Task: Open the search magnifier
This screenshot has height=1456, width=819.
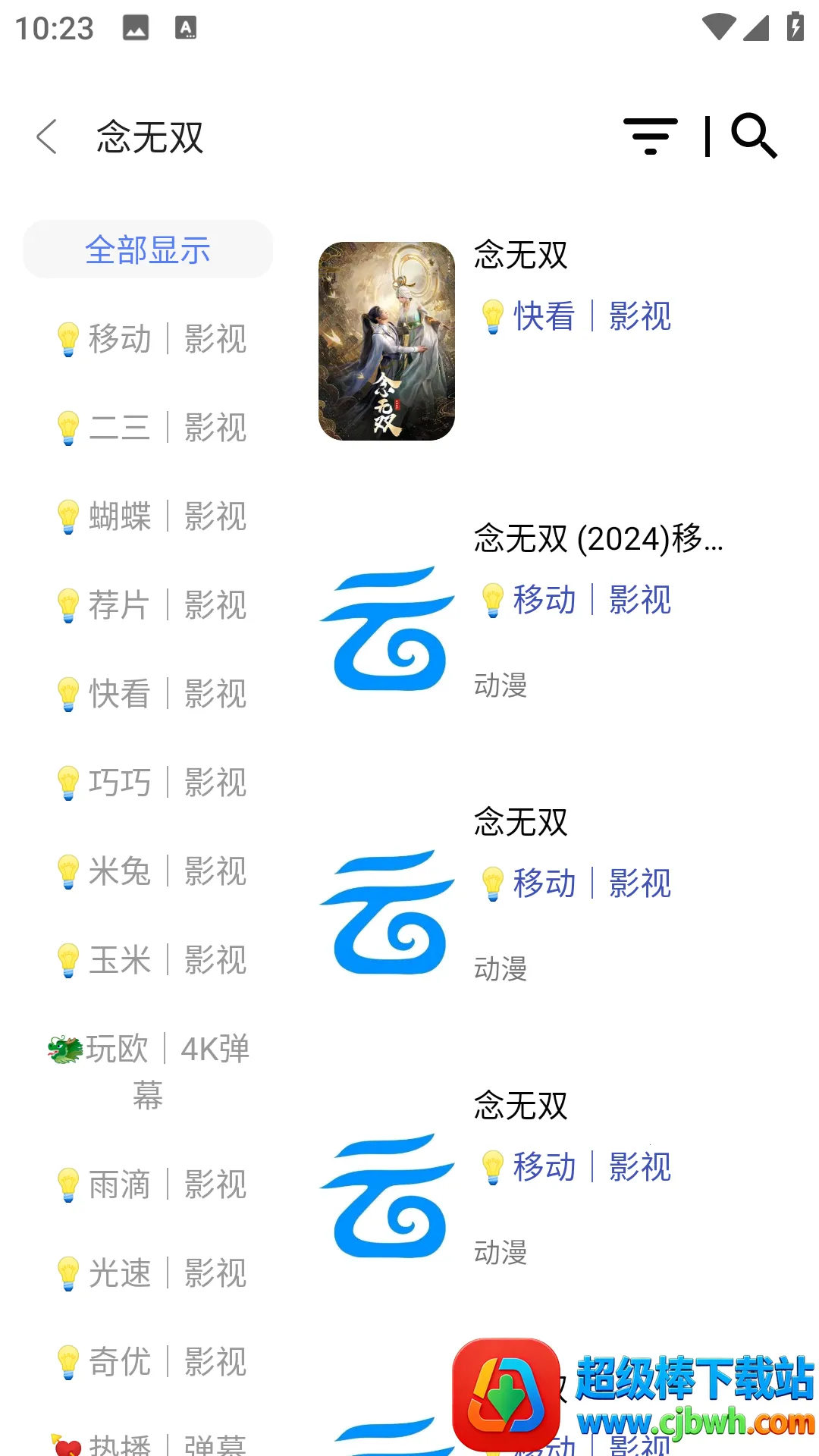Action: pos(754,136)
